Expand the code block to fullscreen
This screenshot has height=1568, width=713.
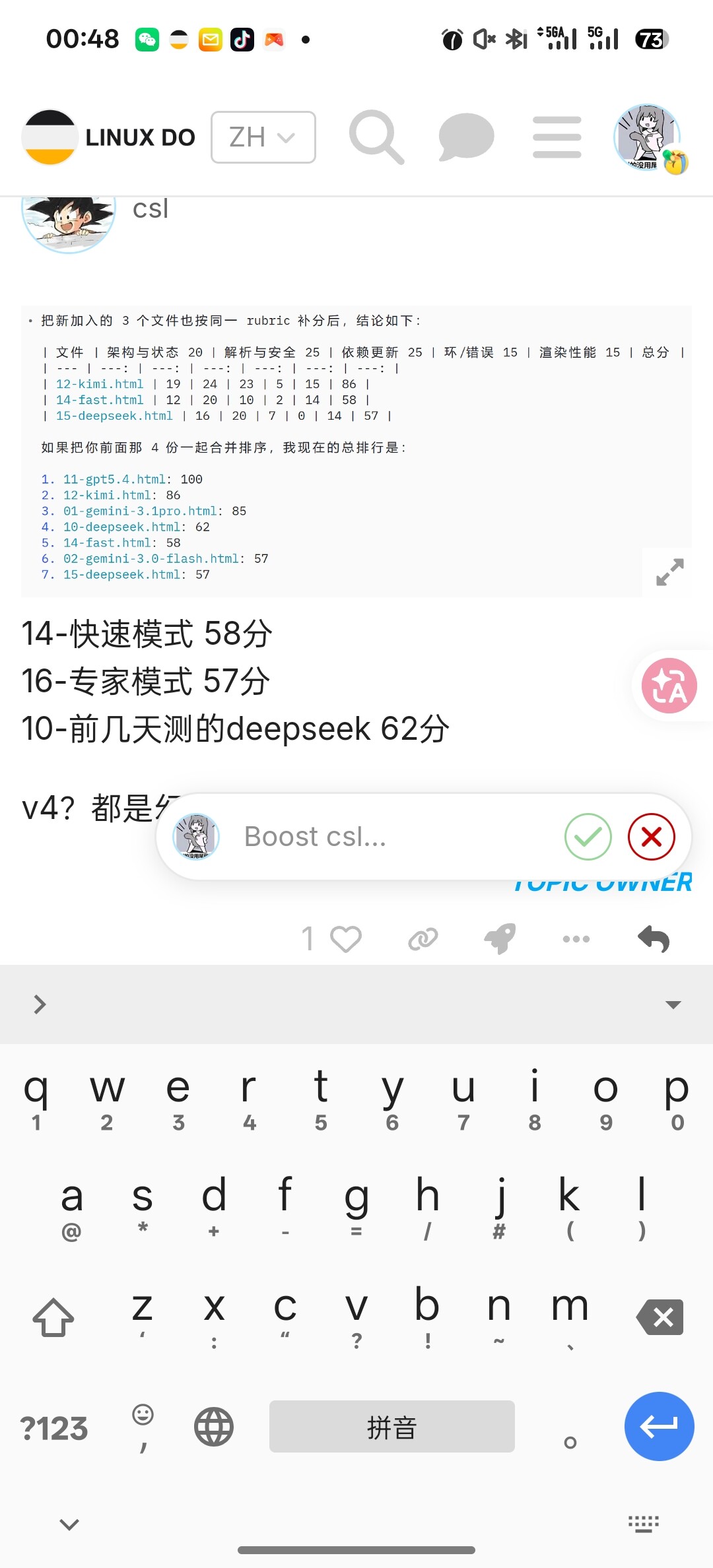coord(669,572)
